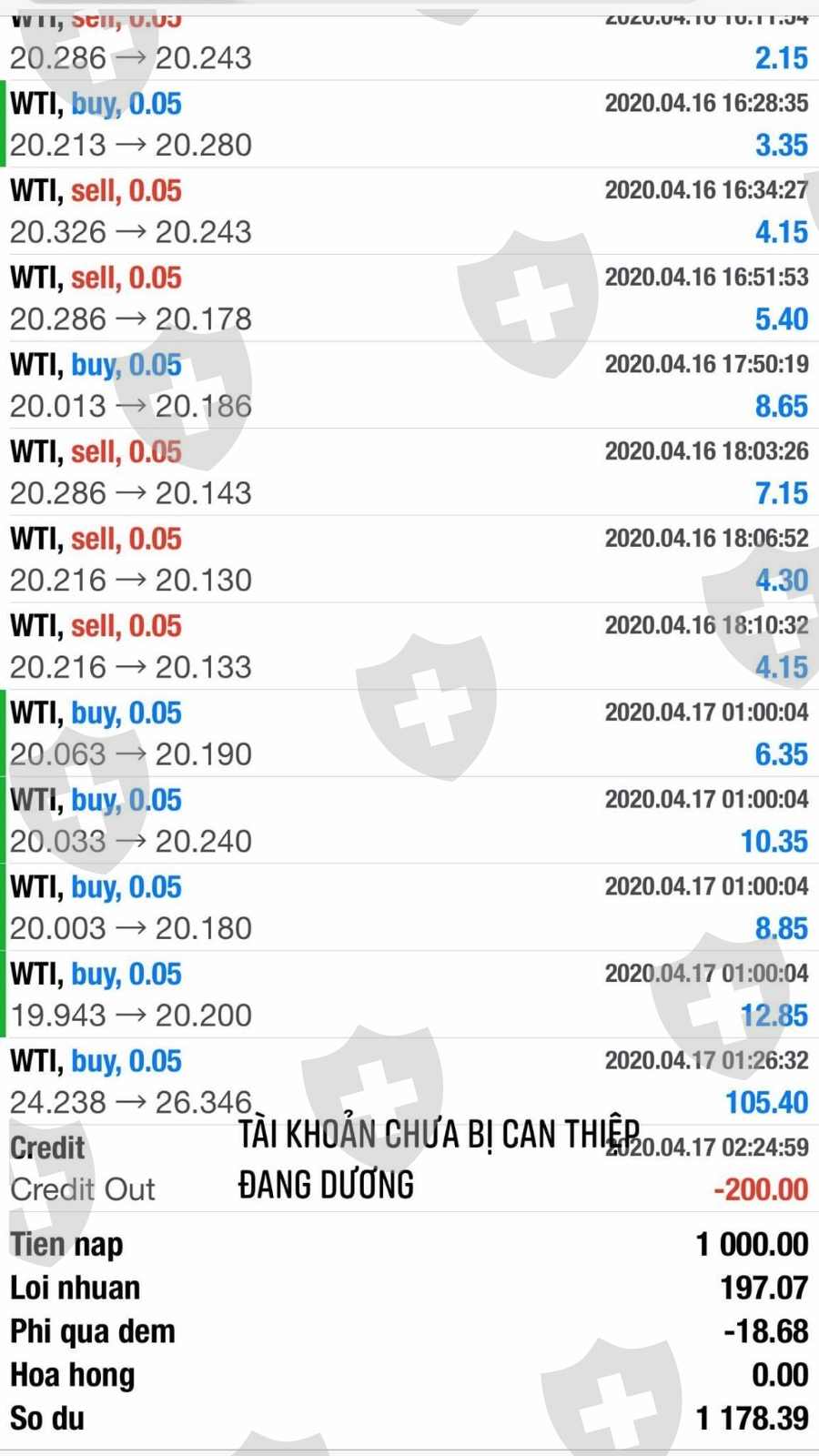This screenshot has height=1456, width=819.
Task: Open the WTI buy trade opened at 20.003
Action: [409, 908]
